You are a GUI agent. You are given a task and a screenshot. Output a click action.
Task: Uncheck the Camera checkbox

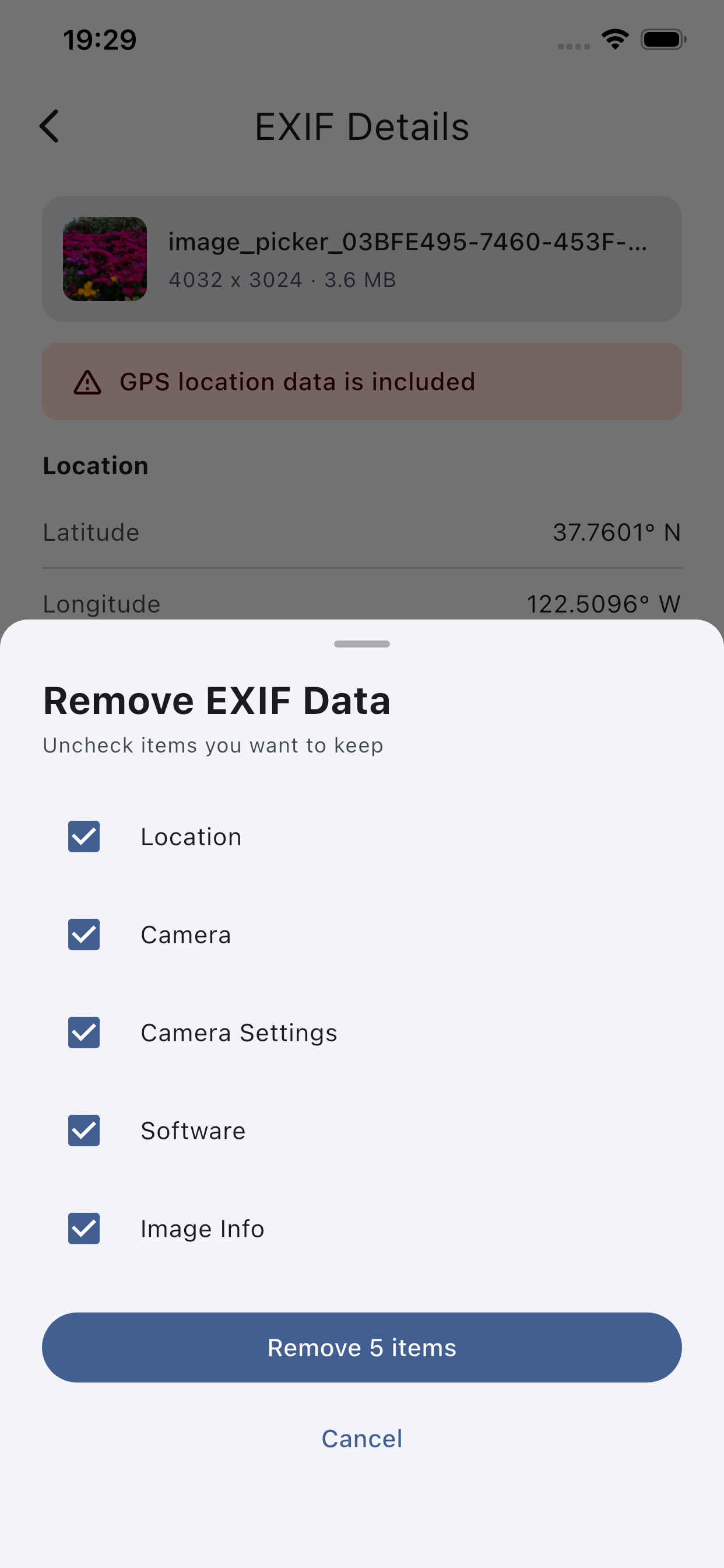84,935
